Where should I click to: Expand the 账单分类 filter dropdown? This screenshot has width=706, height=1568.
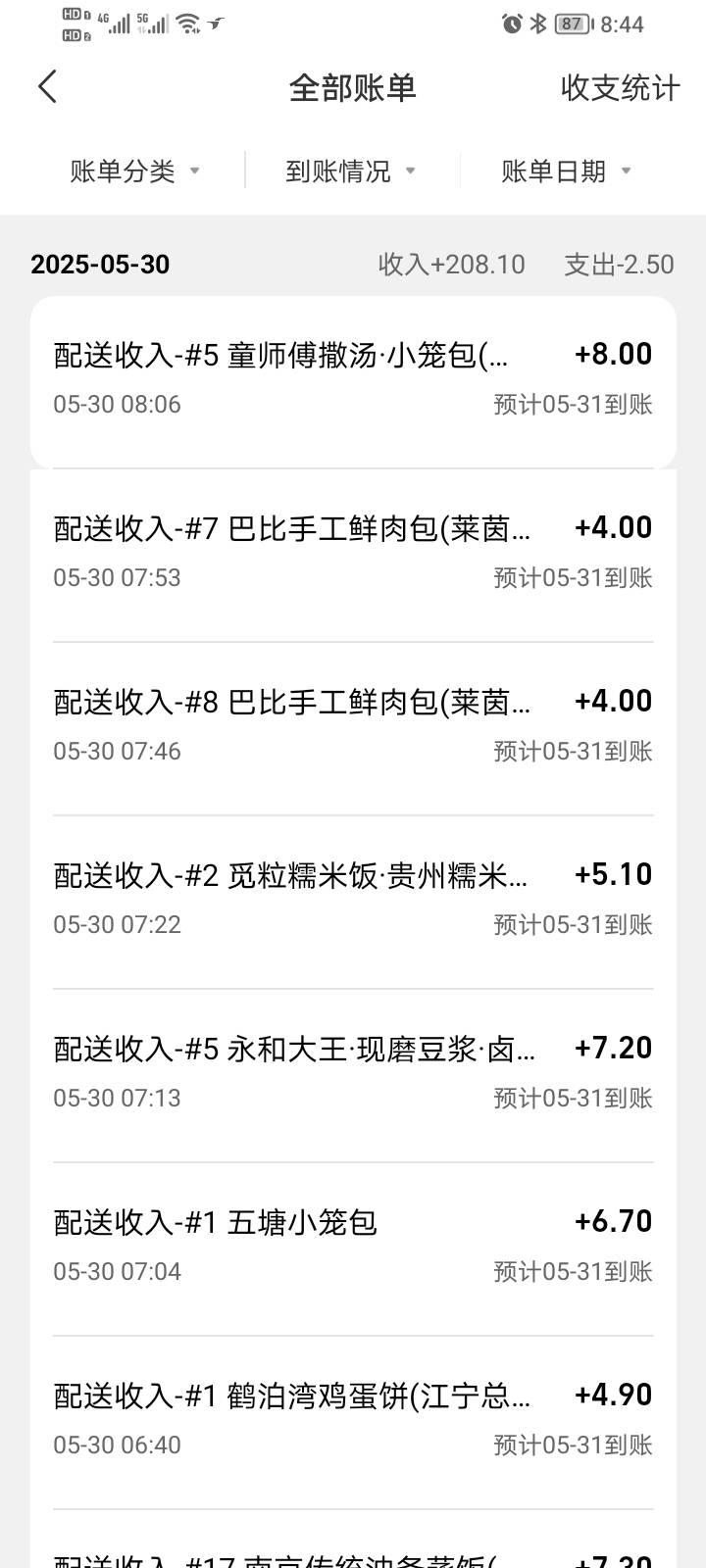pos(135,171)
